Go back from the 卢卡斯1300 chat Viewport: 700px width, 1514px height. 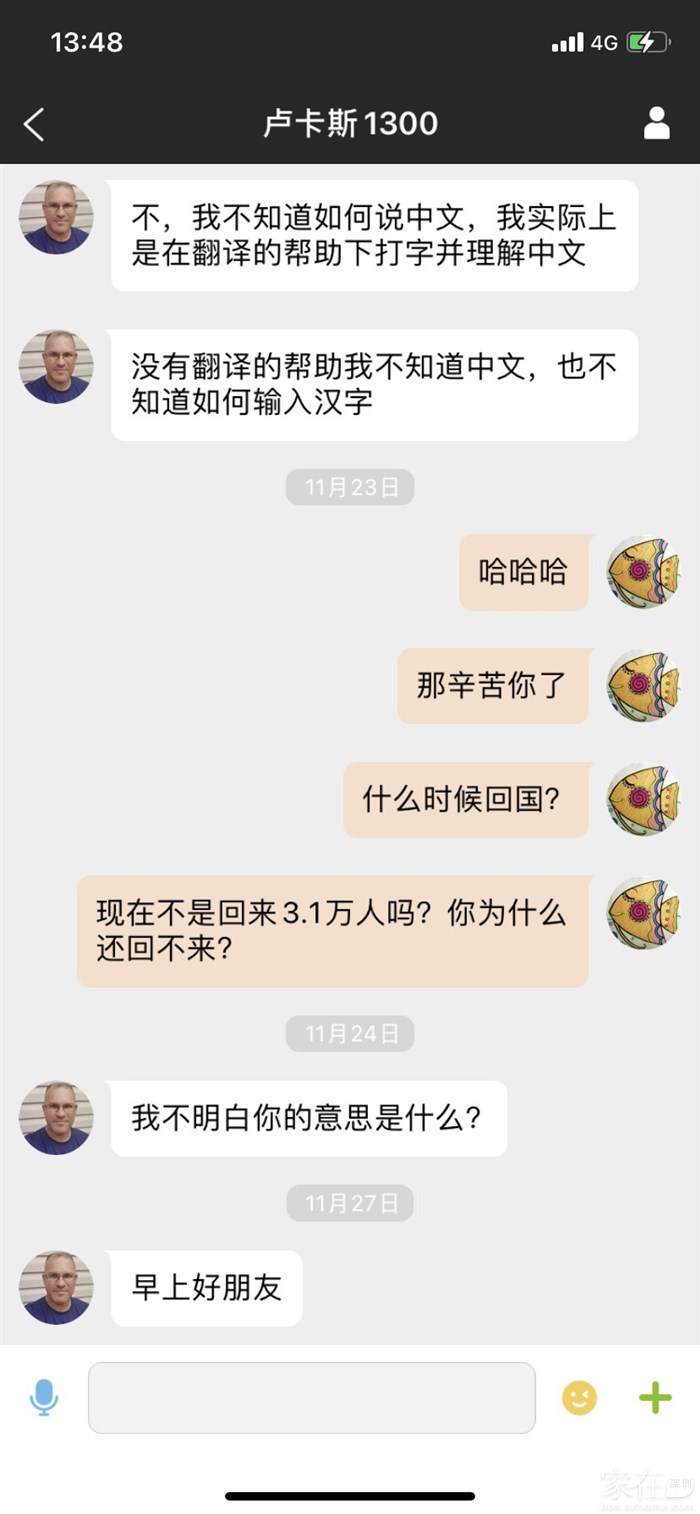(x=34, y=124)
